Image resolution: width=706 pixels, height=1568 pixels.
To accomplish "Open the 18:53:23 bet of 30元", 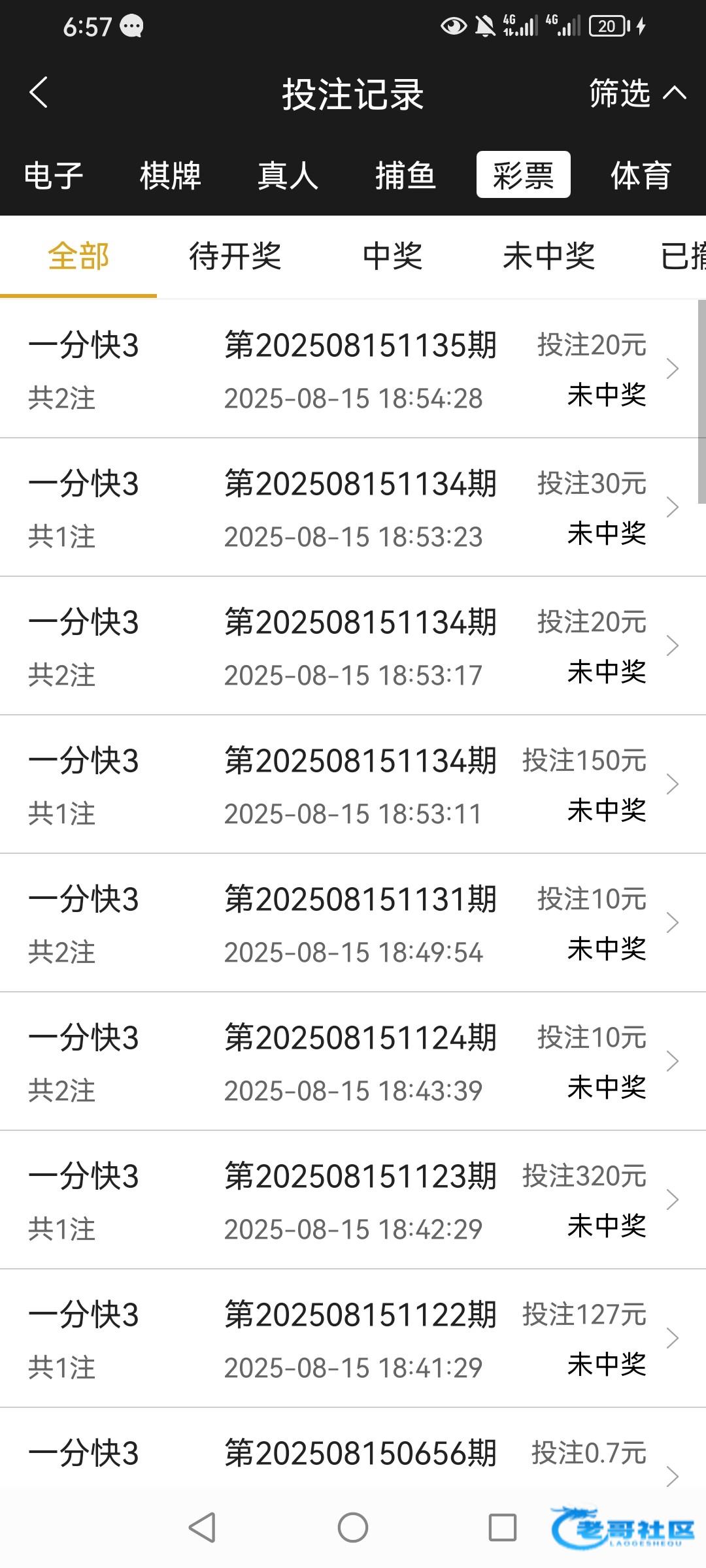I will click(353, 508).
